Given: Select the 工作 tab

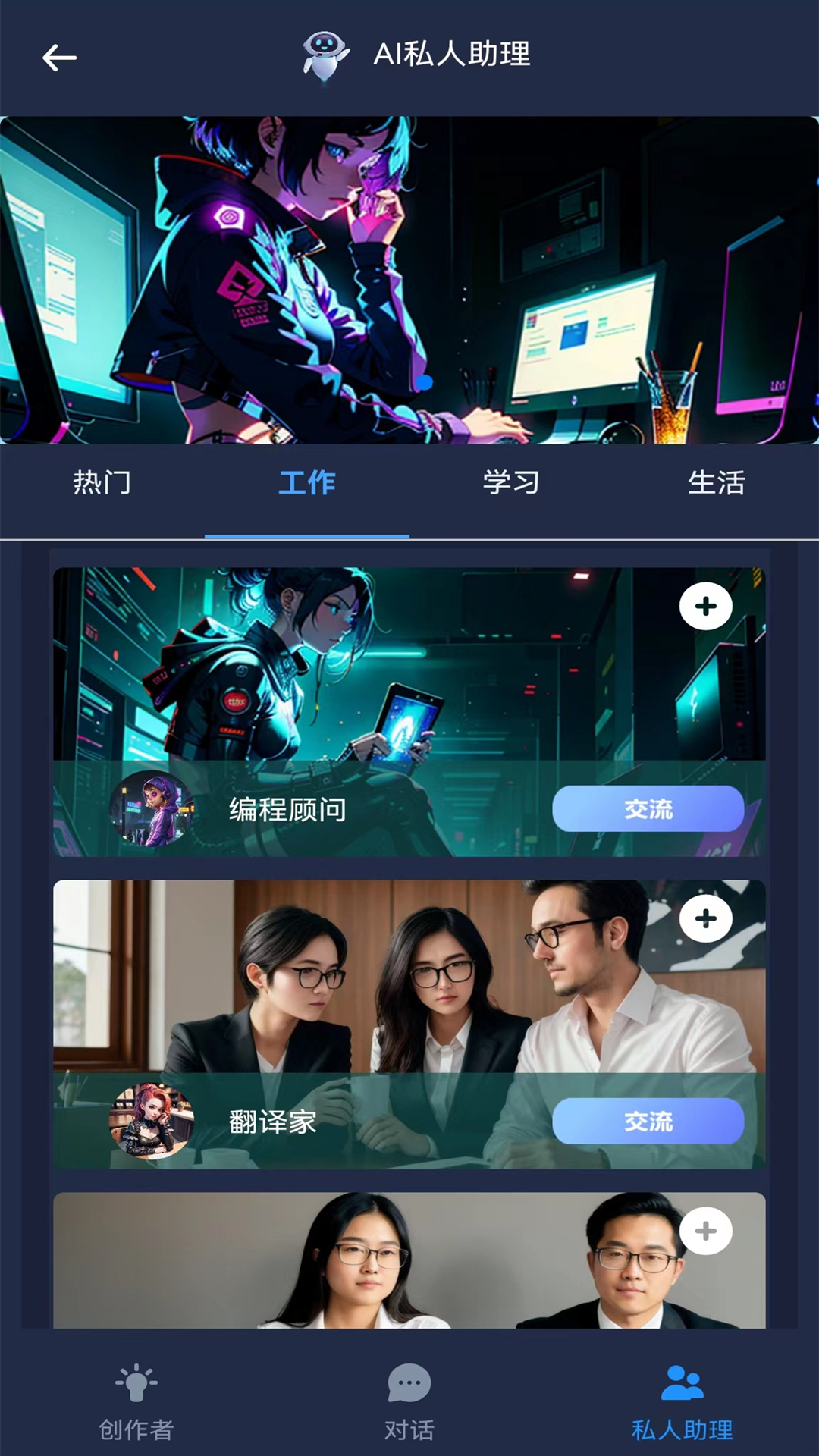Looking at the screenshot, I should coord(307,483).
